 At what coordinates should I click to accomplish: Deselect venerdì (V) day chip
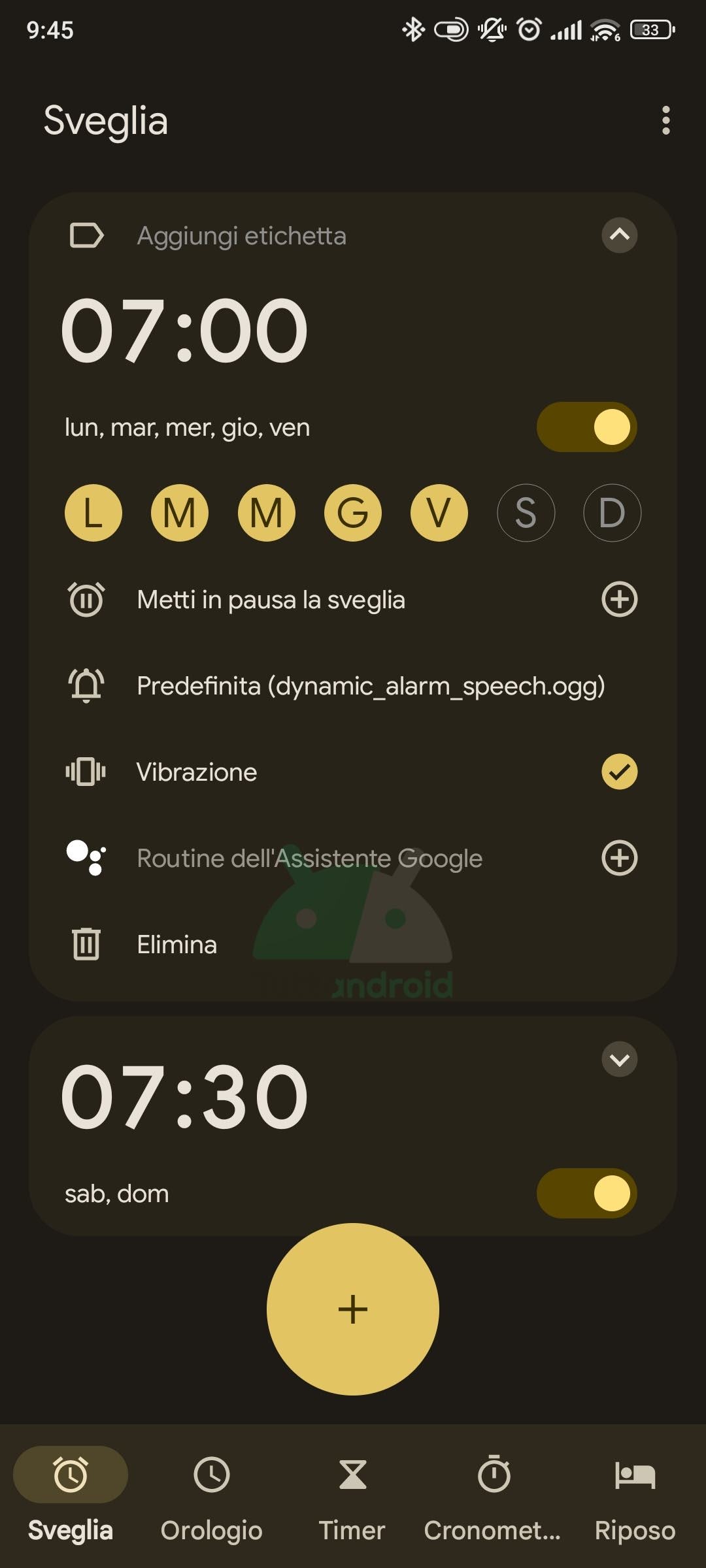tap(439, 513)
